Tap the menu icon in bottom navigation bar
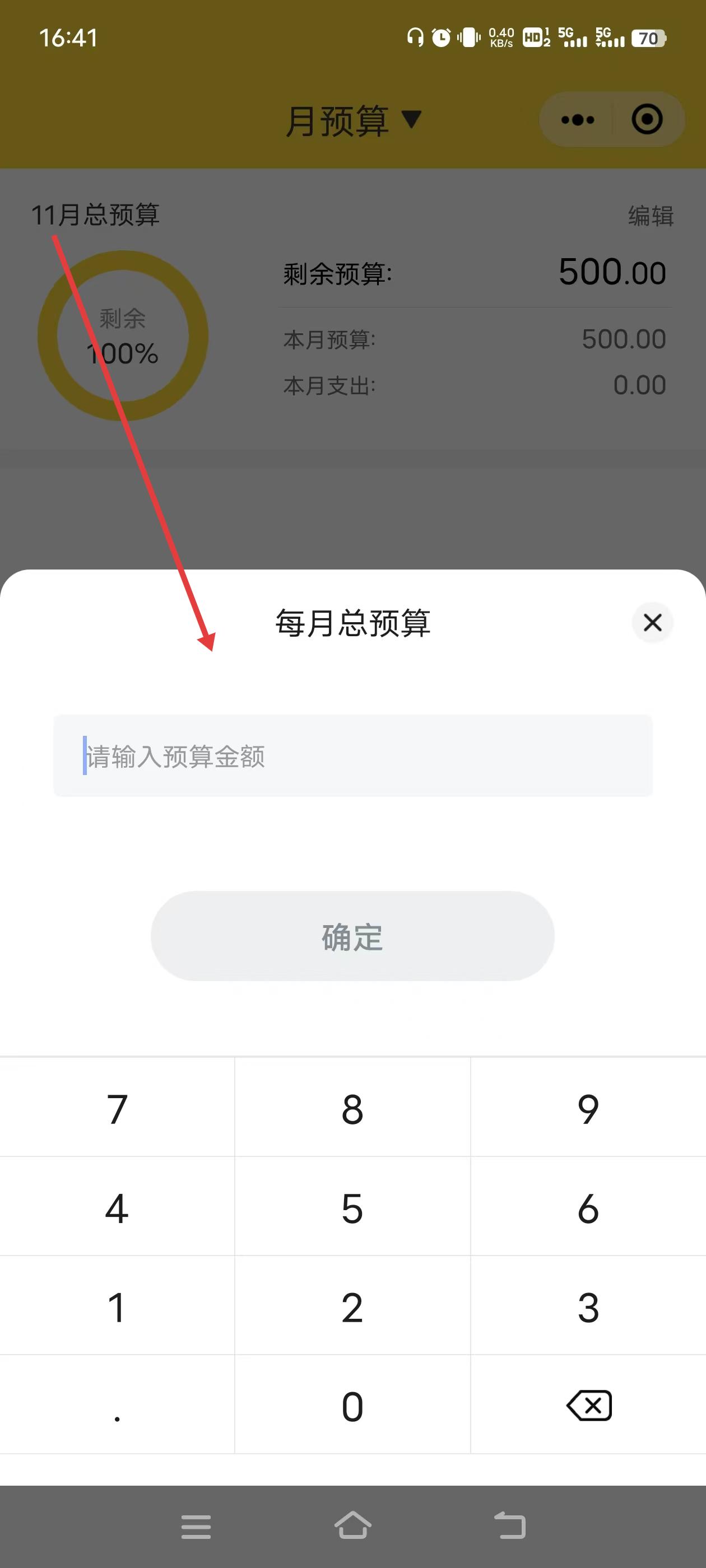706x1568 pixels. (196, 1526)
